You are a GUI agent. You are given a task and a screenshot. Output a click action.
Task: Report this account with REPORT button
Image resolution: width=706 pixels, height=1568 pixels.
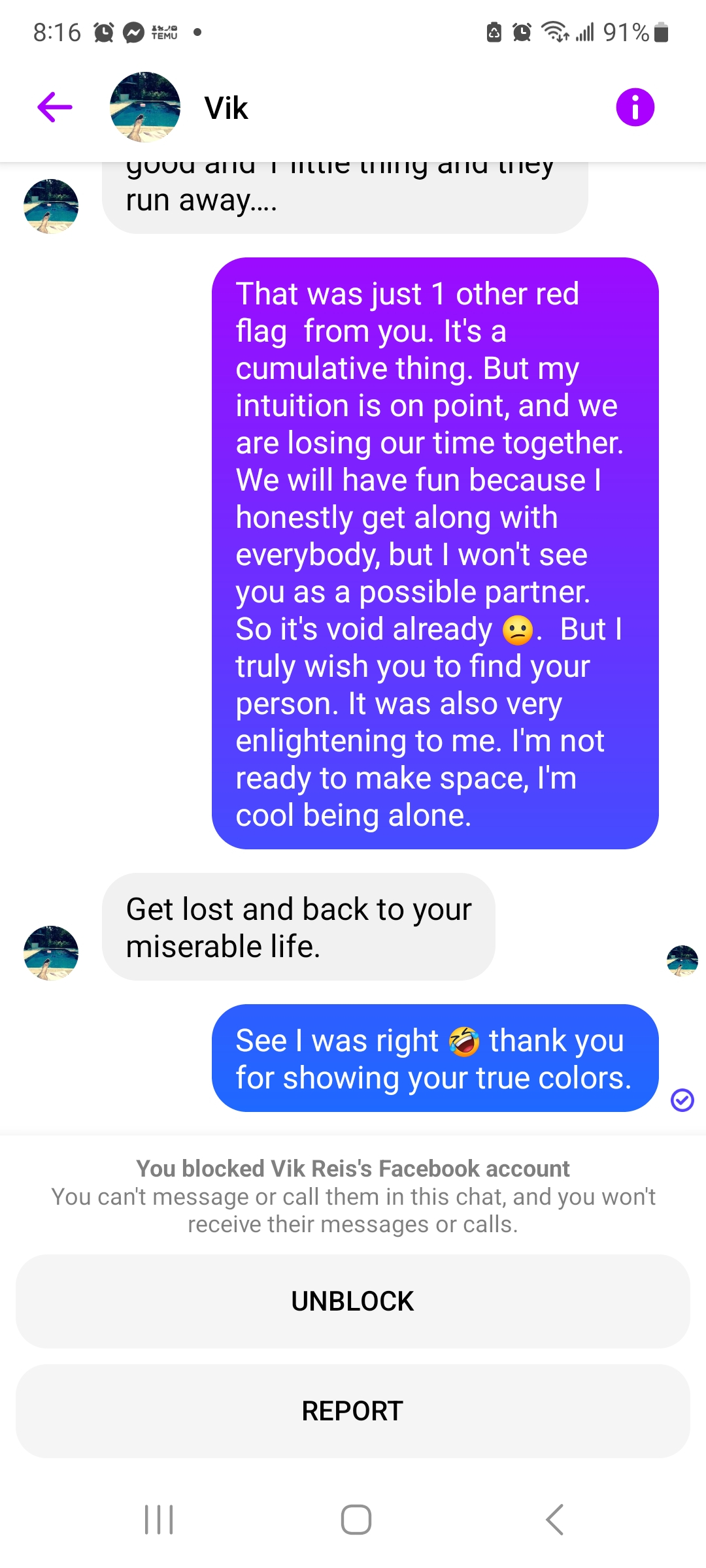click(353, 1411)
